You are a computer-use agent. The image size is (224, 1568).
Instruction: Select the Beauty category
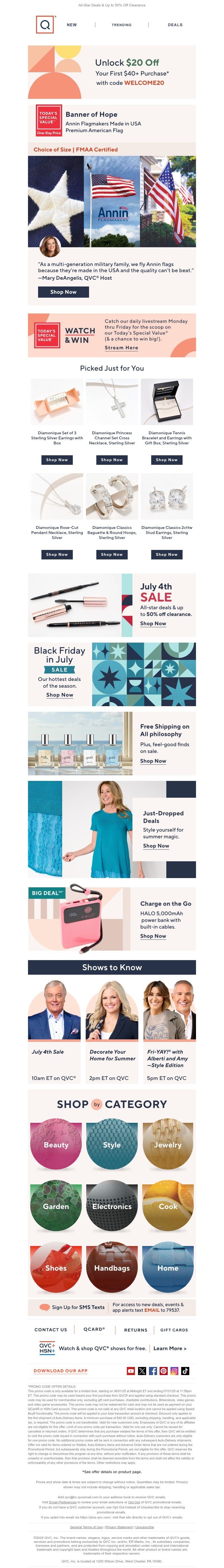pyautogui.click(x=56, y=1144)
